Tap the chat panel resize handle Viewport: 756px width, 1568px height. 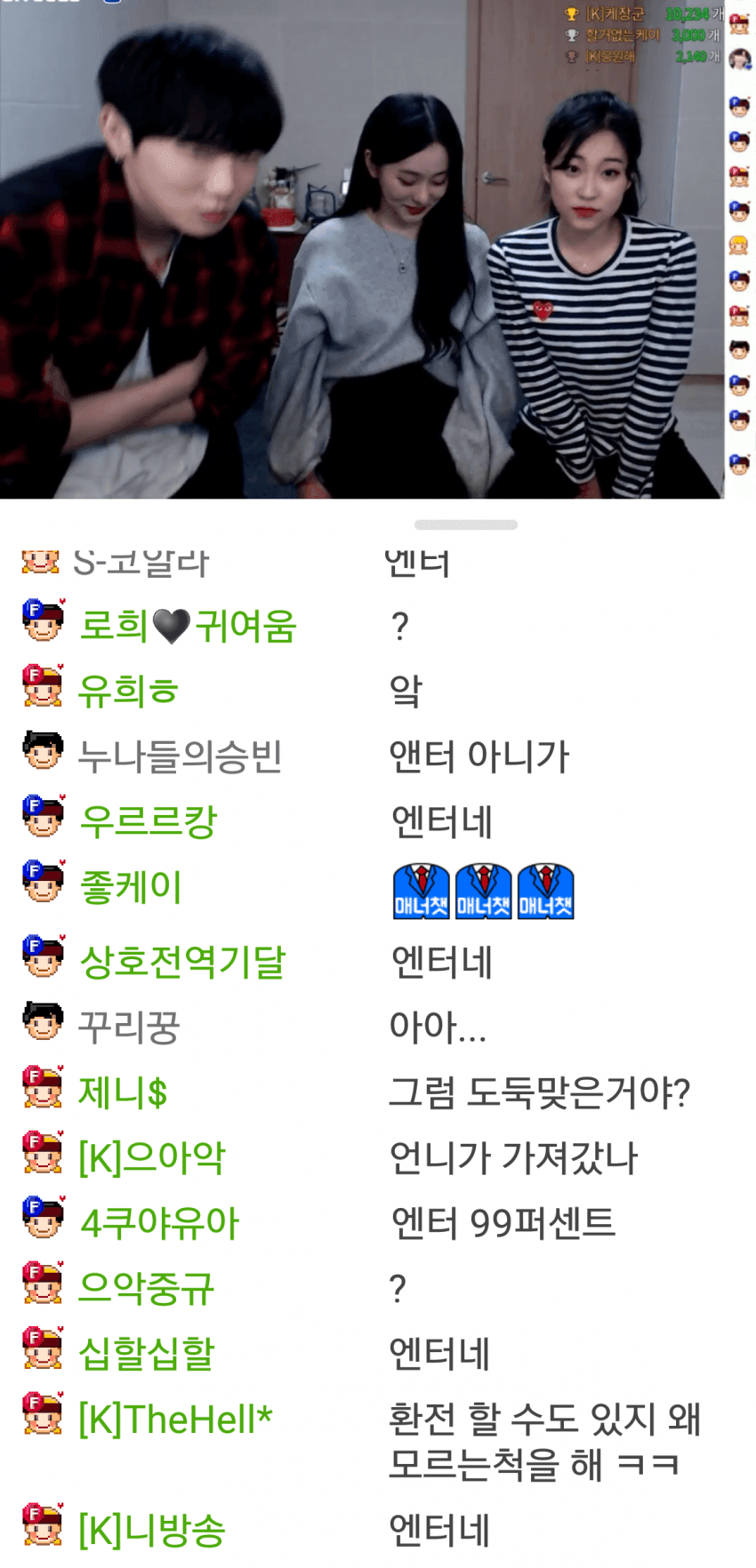coord(466,524)
